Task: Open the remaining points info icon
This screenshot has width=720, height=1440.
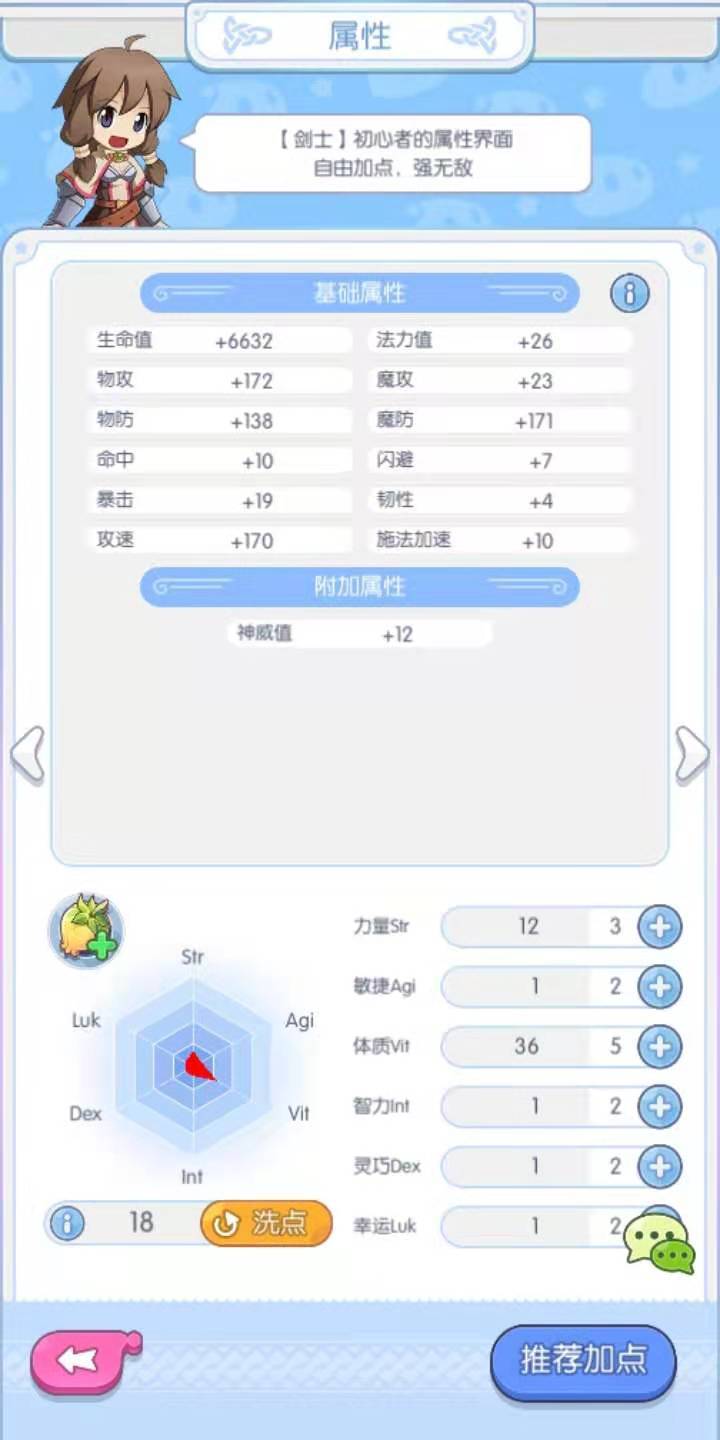Action: (x=67, y=1223)
